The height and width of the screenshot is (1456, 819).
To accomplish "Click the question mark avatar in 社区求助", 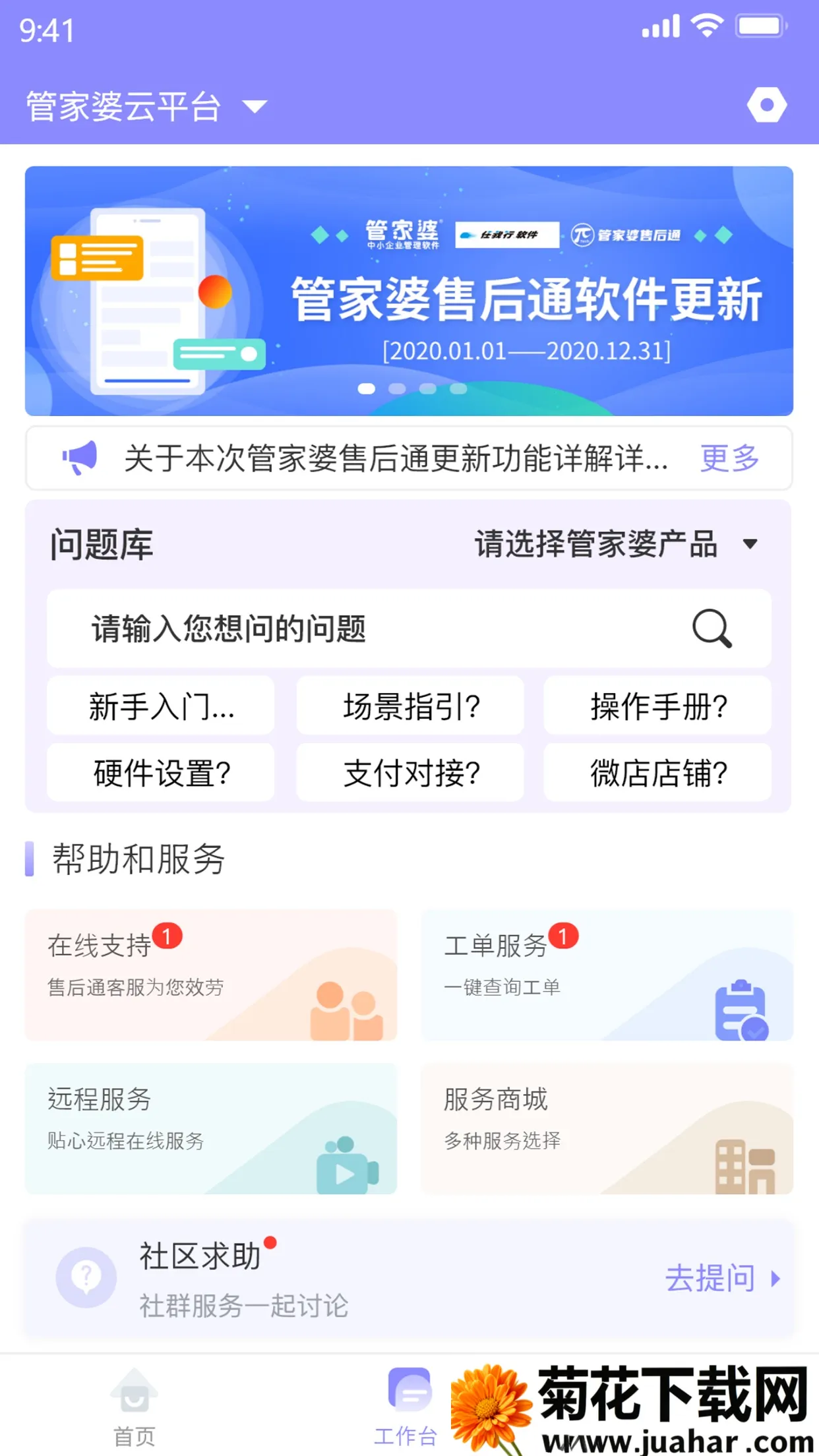I will tap(85, 1277).
